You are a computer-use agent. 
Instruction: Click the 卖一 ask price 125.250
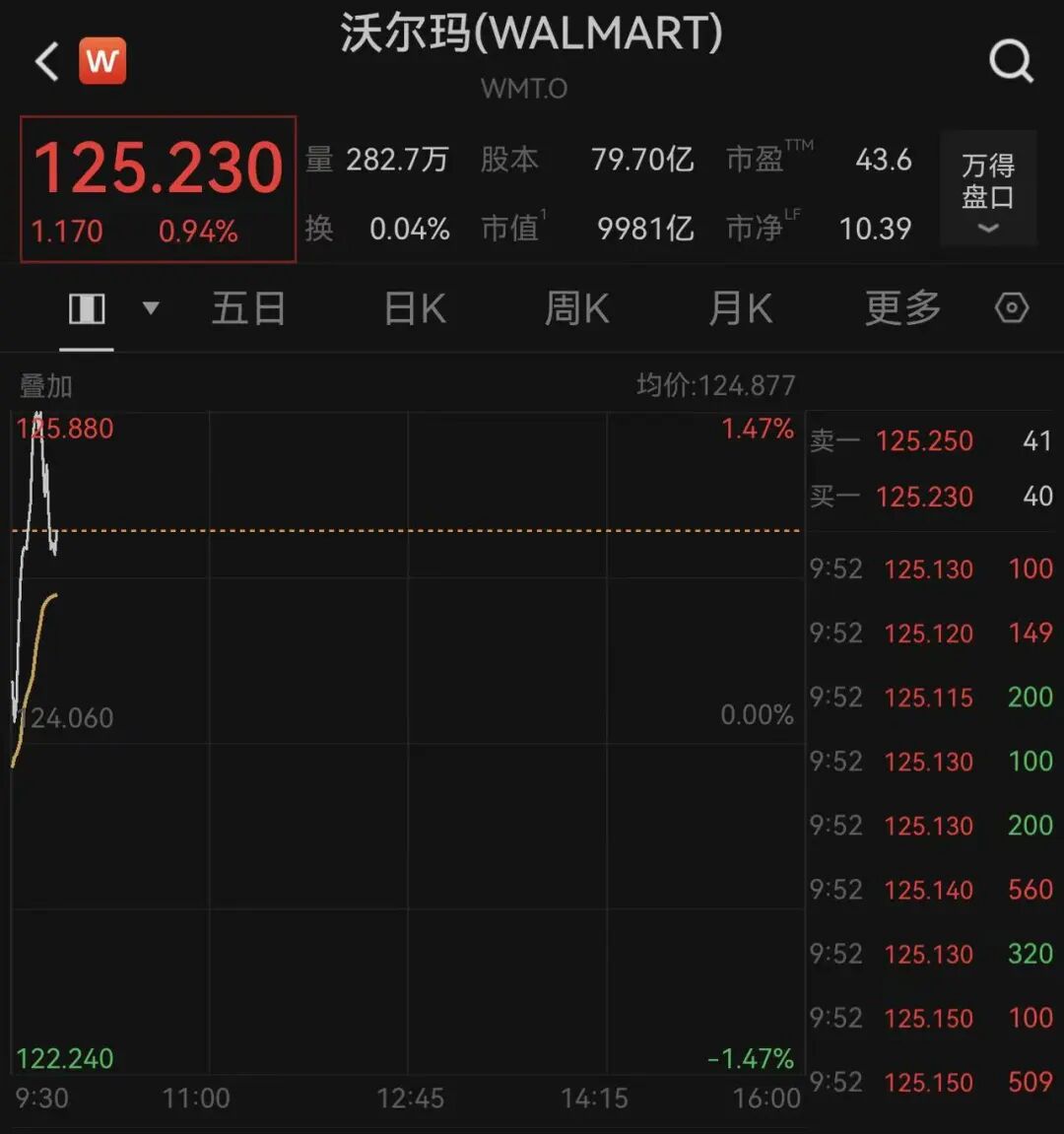pyautogui.click(x=922, y=440)
